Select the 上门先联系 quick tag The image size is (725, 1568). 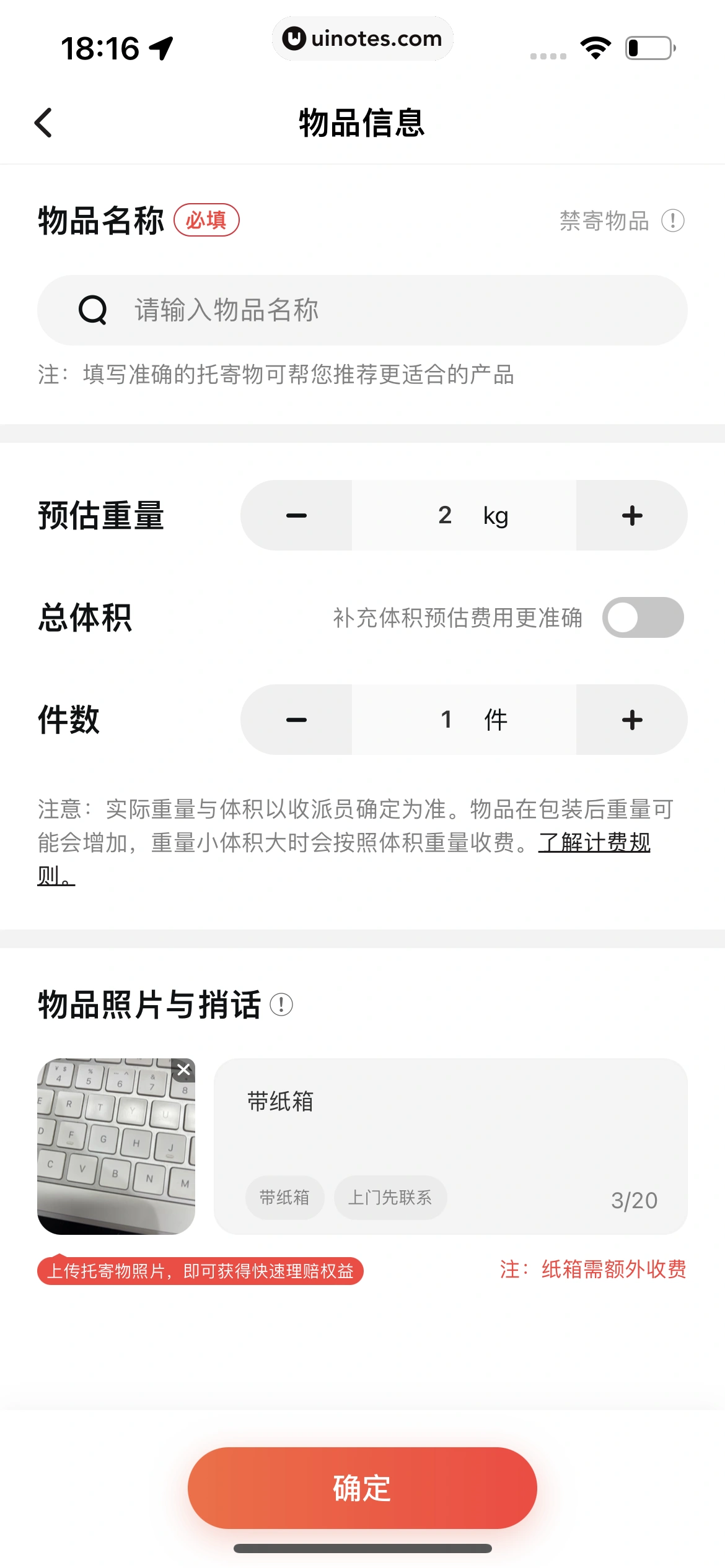[x=390, y=1197]
